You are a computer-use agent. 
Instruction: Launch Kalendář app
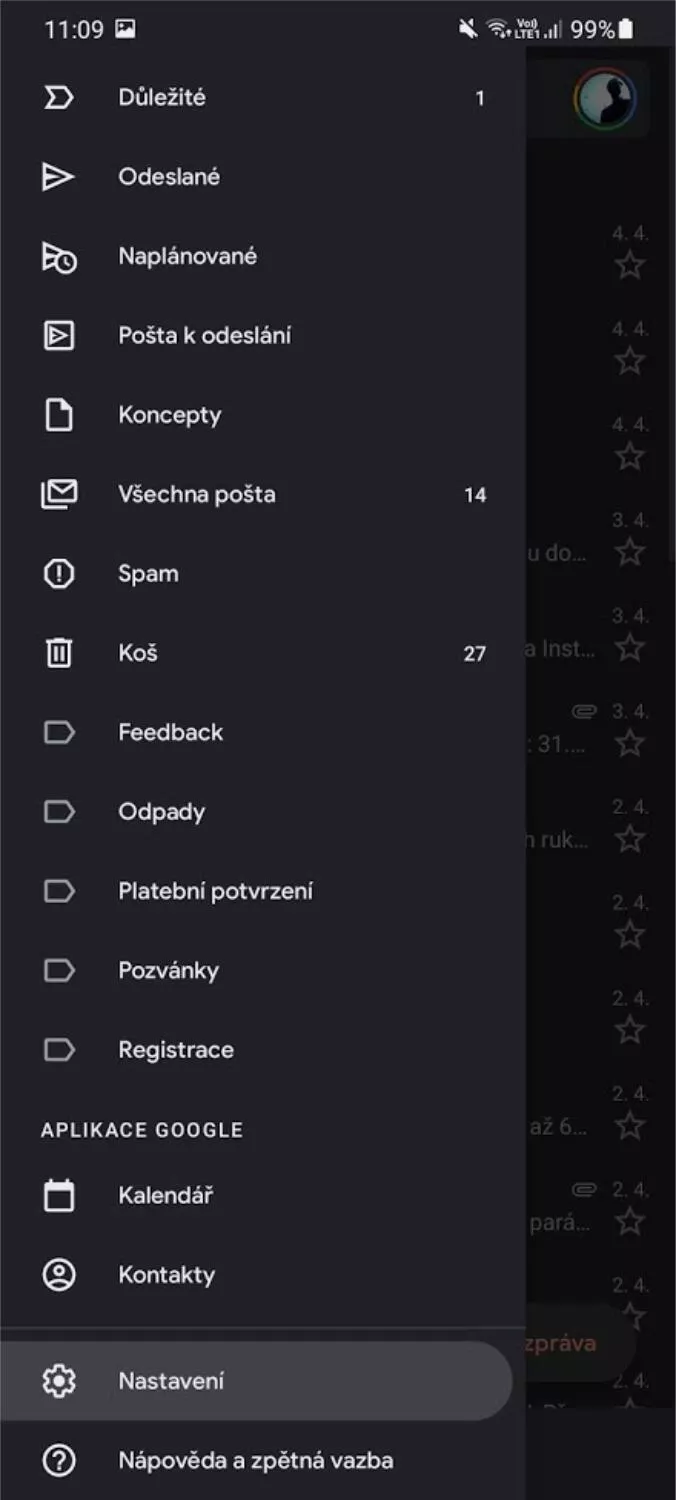click(262, 1195)
